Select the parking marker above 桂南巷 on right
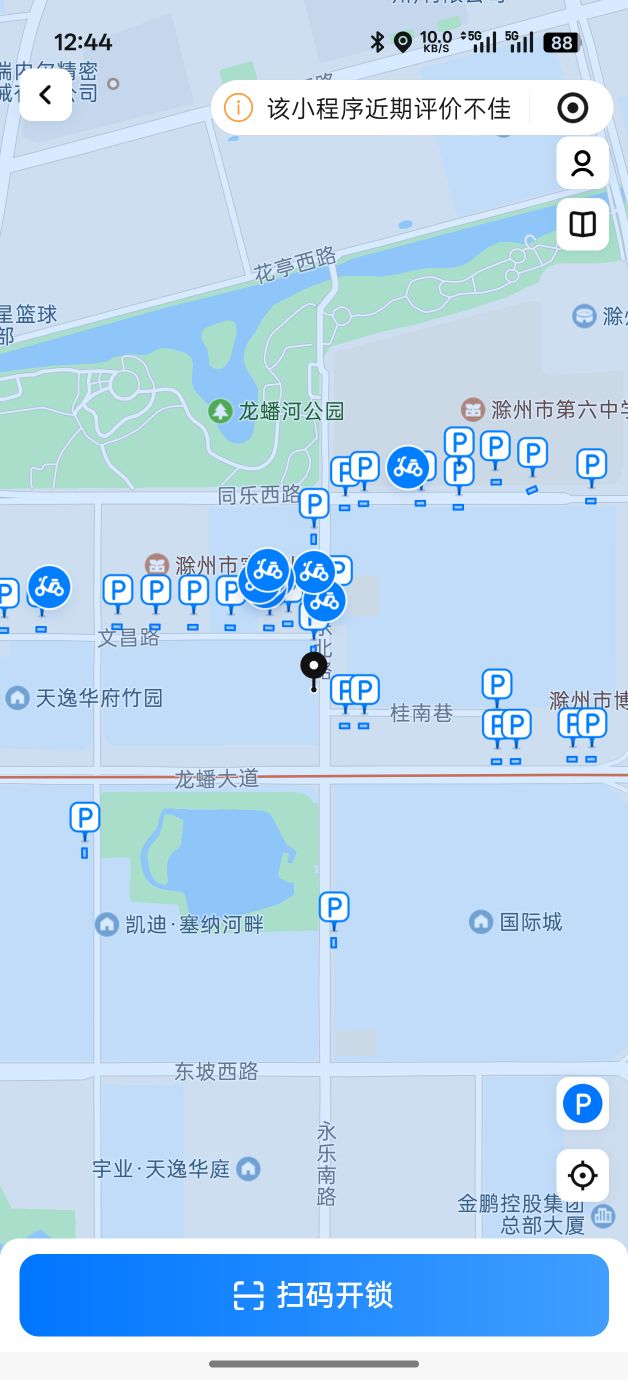Screen dimensions: 628x1380 pyautogui.click(x=497, y=685)
